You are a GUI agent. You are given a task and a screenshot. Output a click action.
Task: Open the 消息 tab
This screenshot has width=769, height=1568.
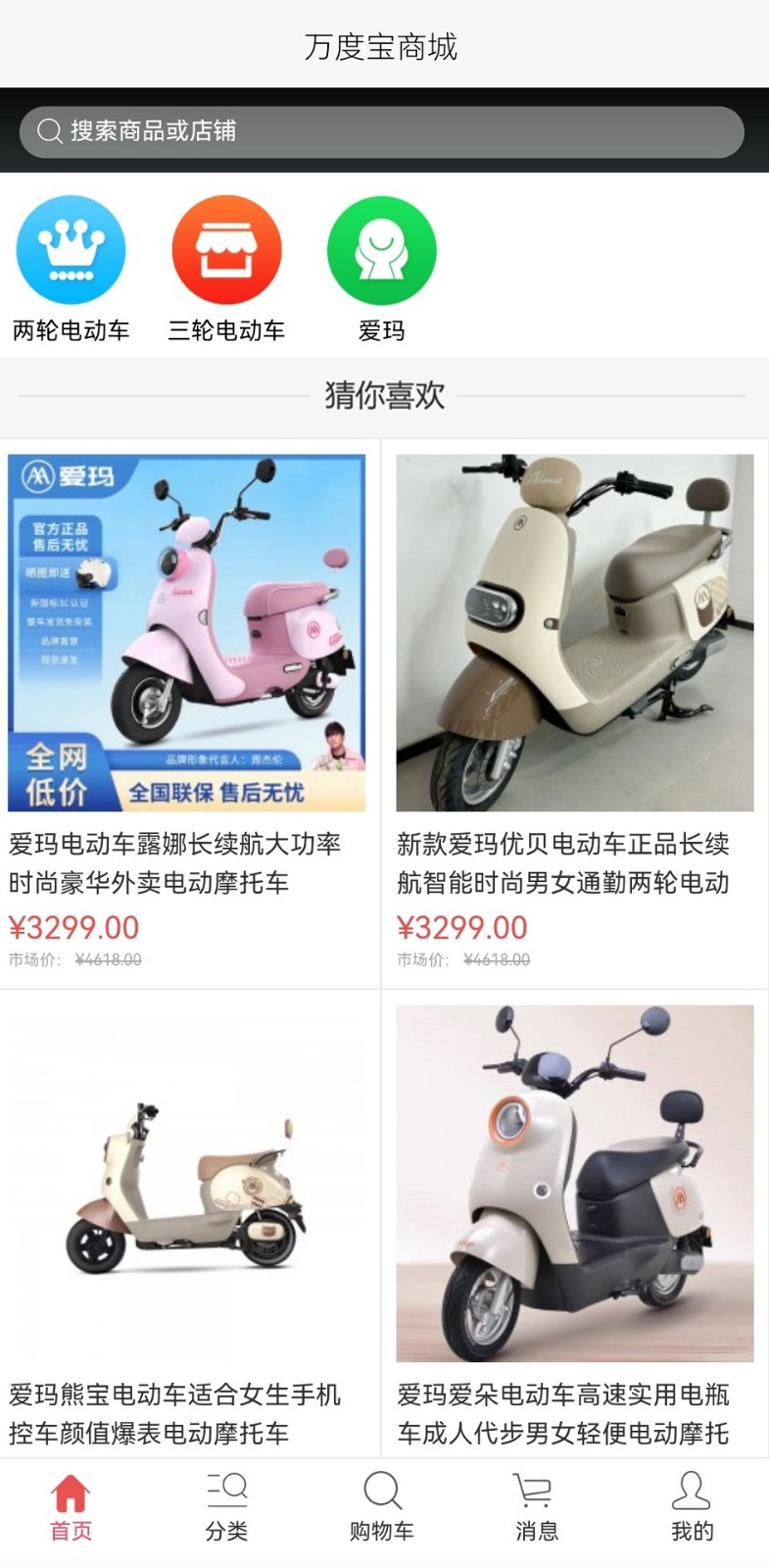536,1506
